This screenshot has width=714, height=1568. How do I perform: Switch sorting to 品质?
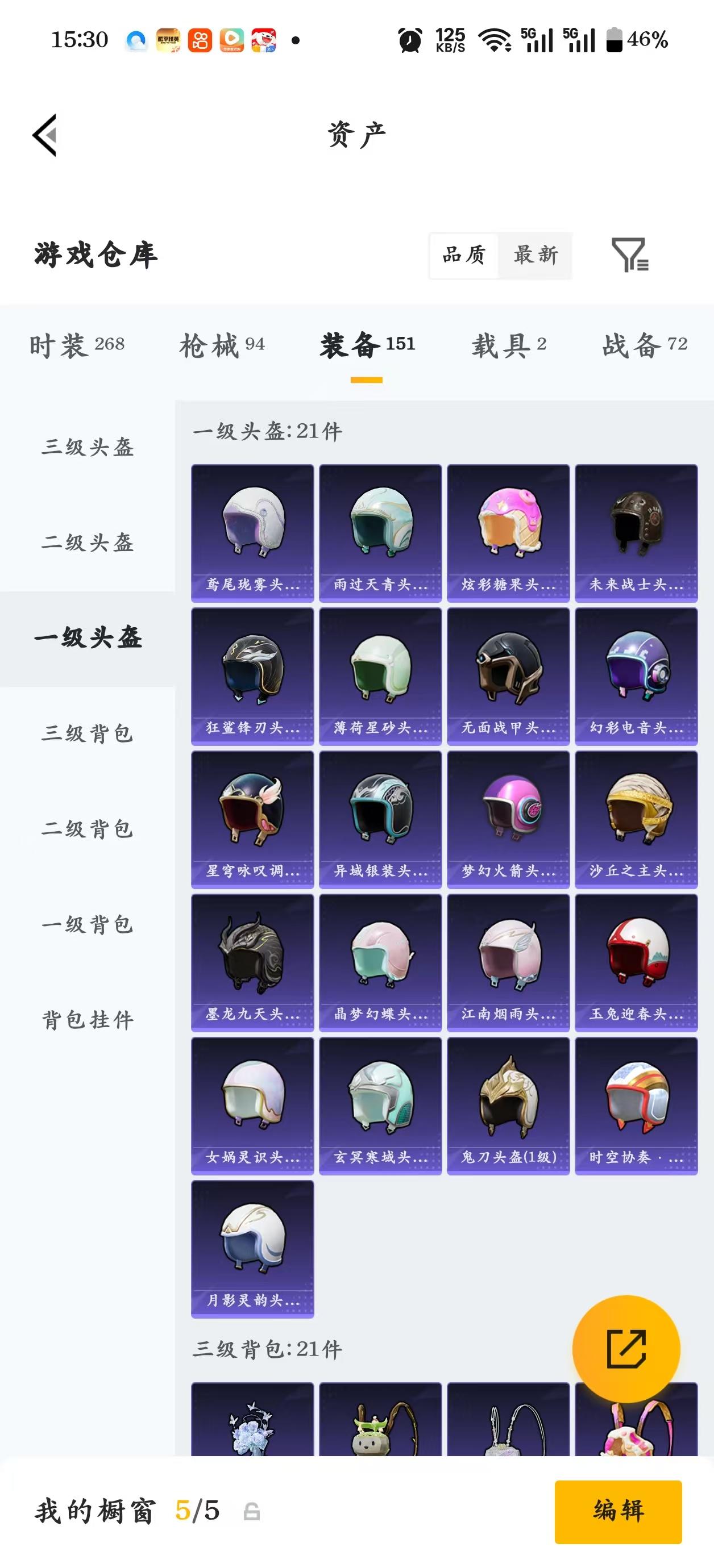(463, 256)
